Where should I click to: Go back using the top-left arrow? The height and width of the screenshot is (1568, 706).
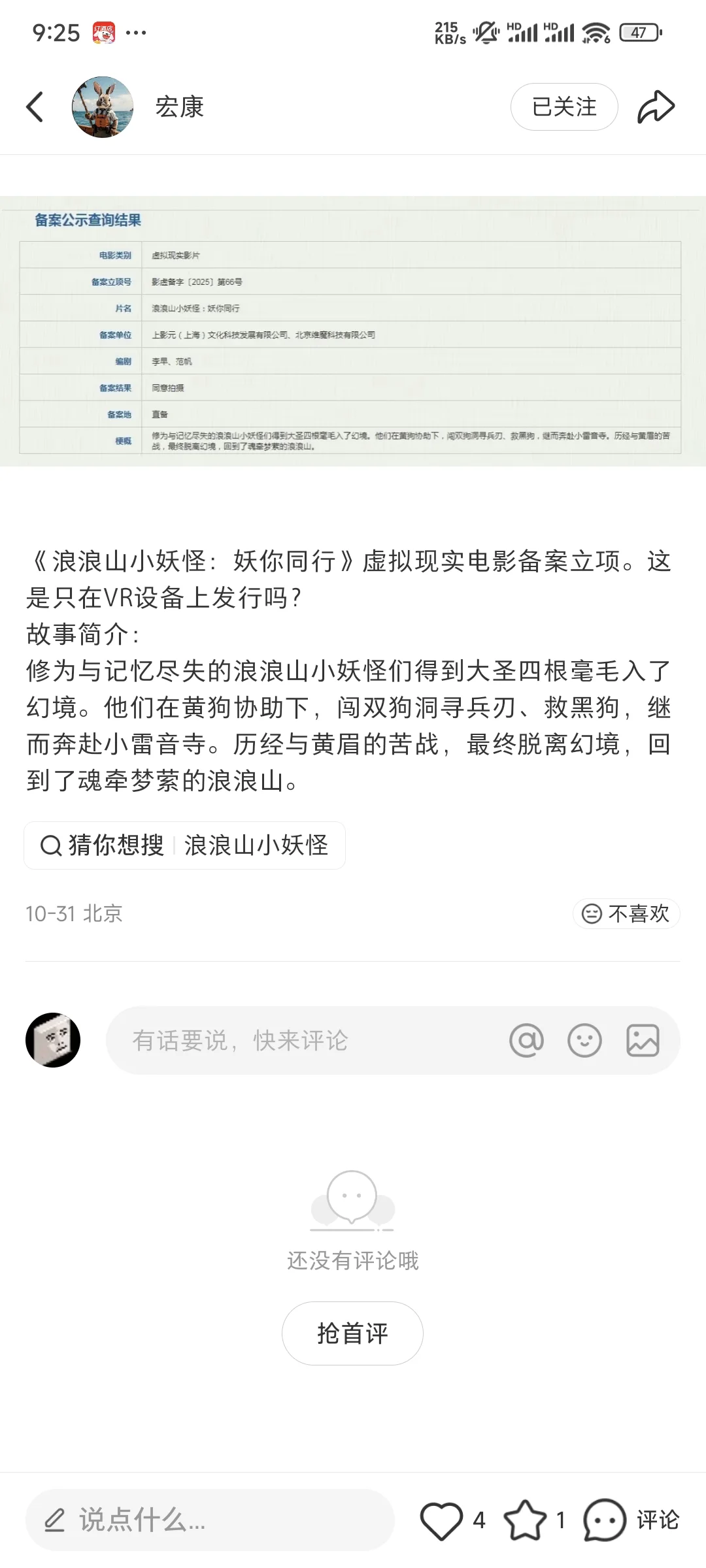[x=35, y=107]
